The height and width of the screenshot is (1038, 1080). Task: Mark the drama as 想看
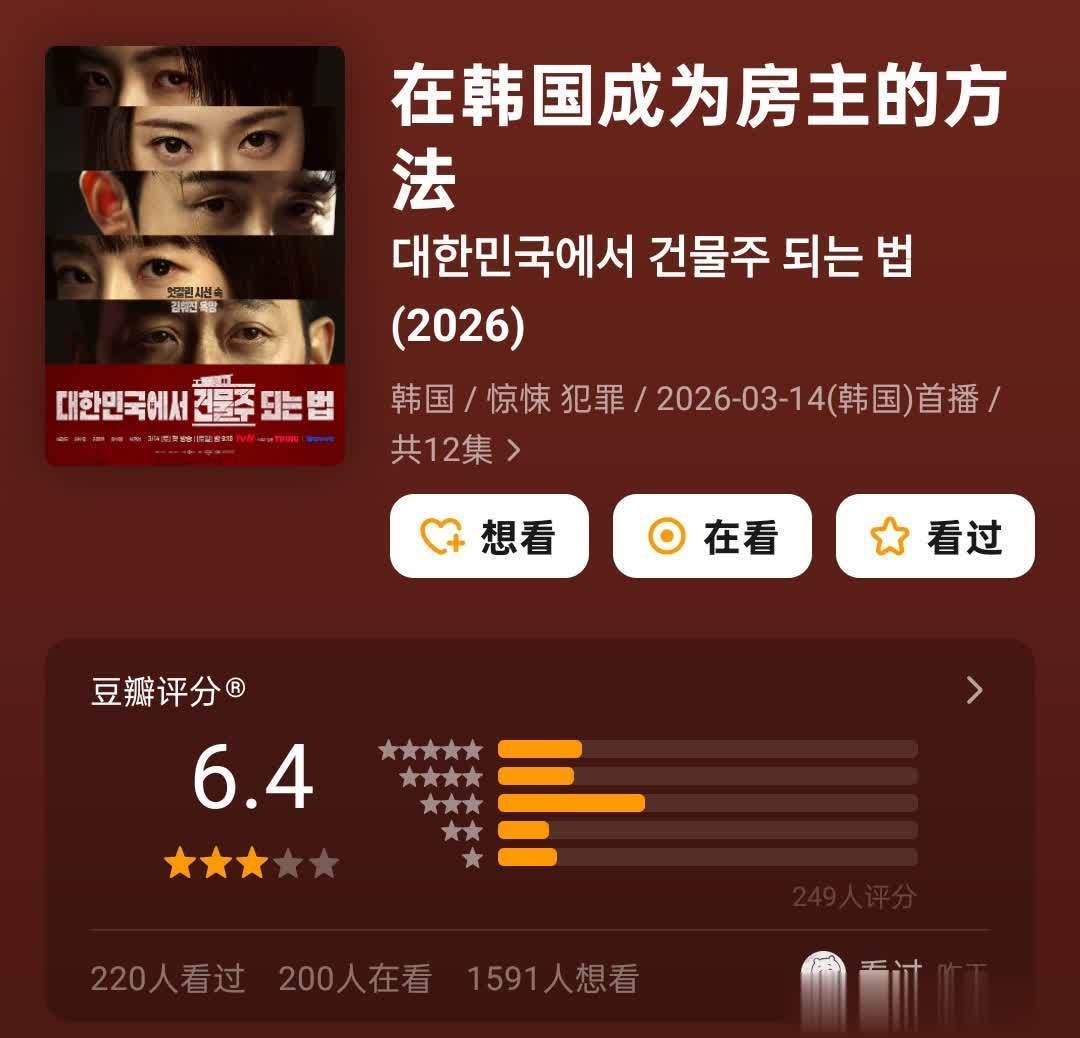coord(489,537)
